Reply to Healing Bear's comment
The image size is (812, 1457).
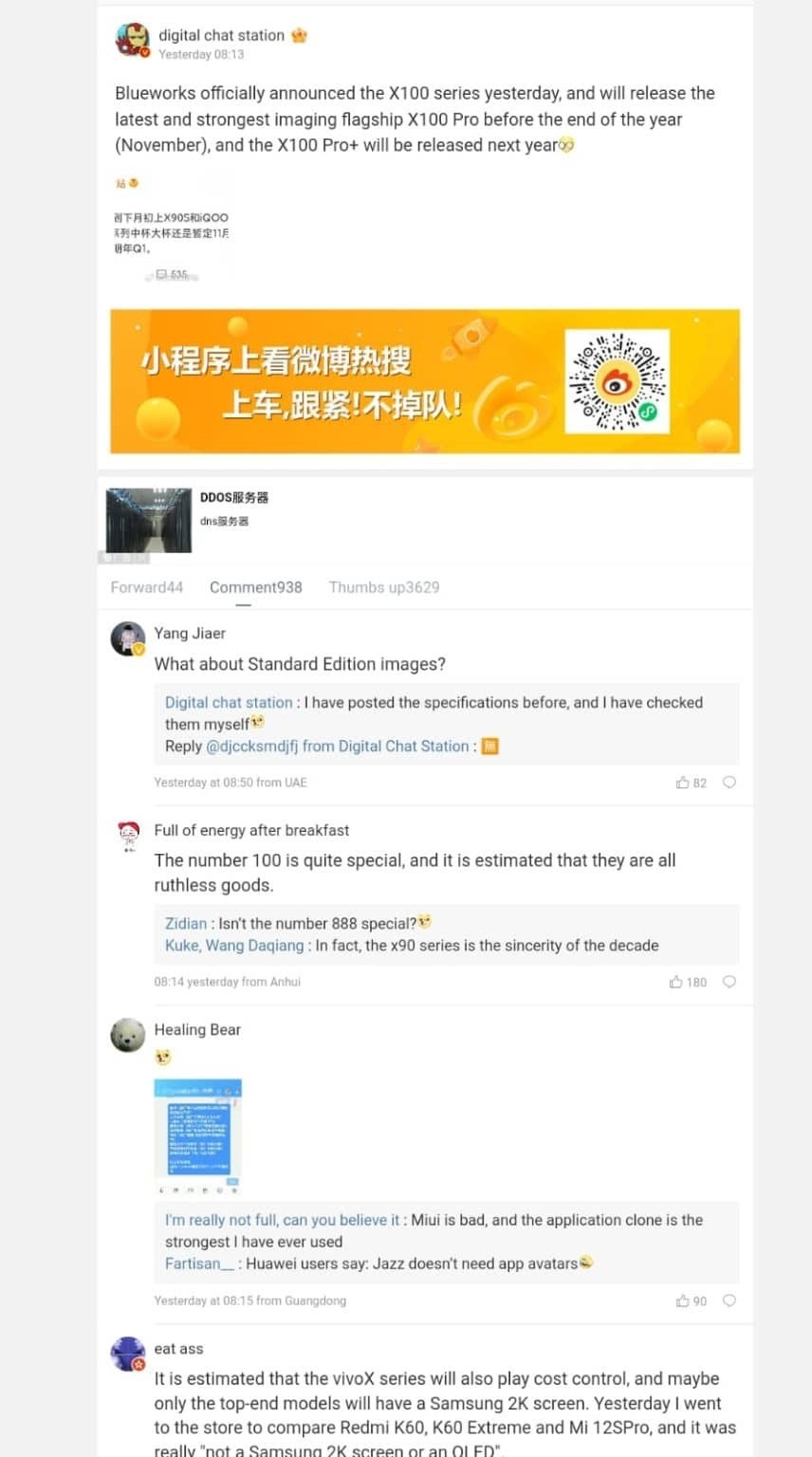[729, 1300]
